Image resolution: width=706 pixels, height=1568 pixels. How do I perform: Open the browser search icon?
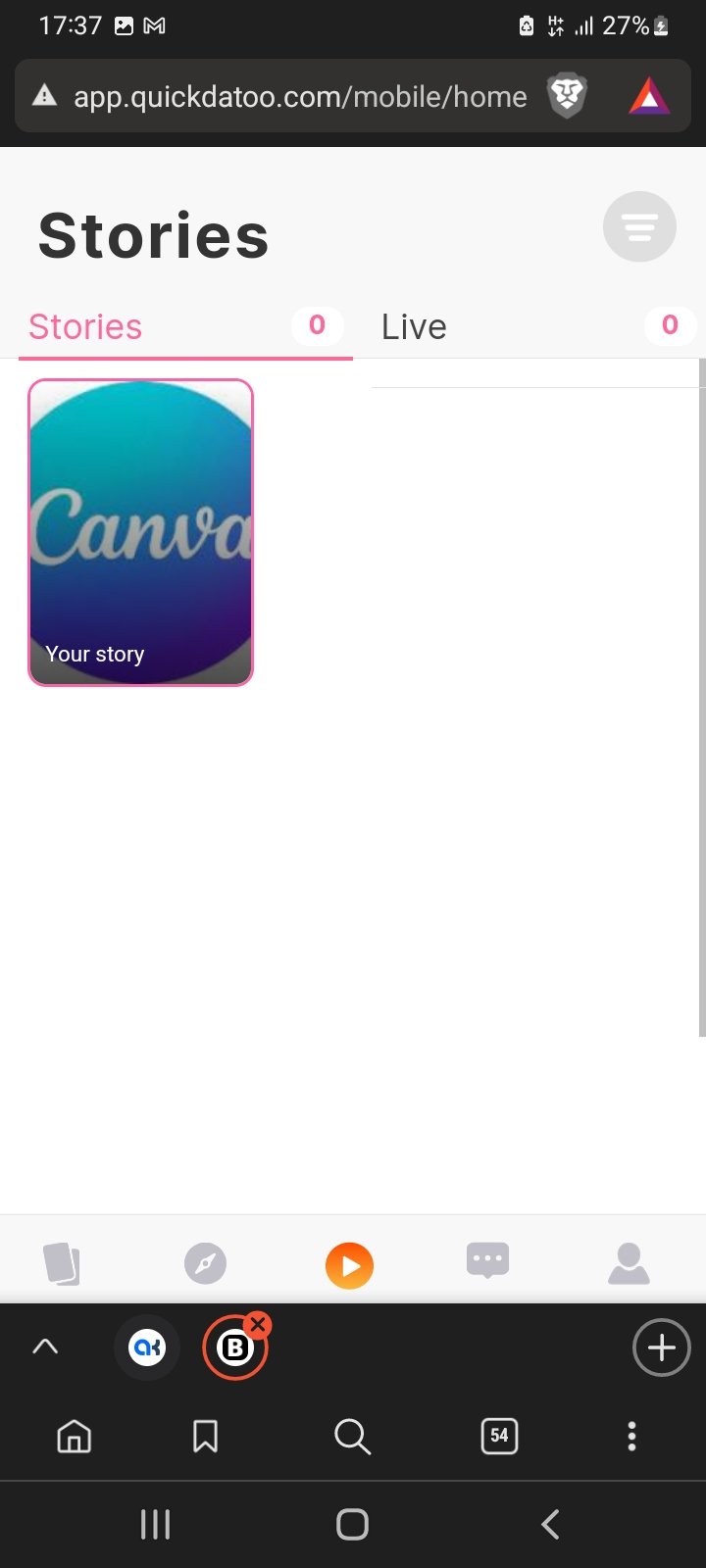(x=352, y=1437)
